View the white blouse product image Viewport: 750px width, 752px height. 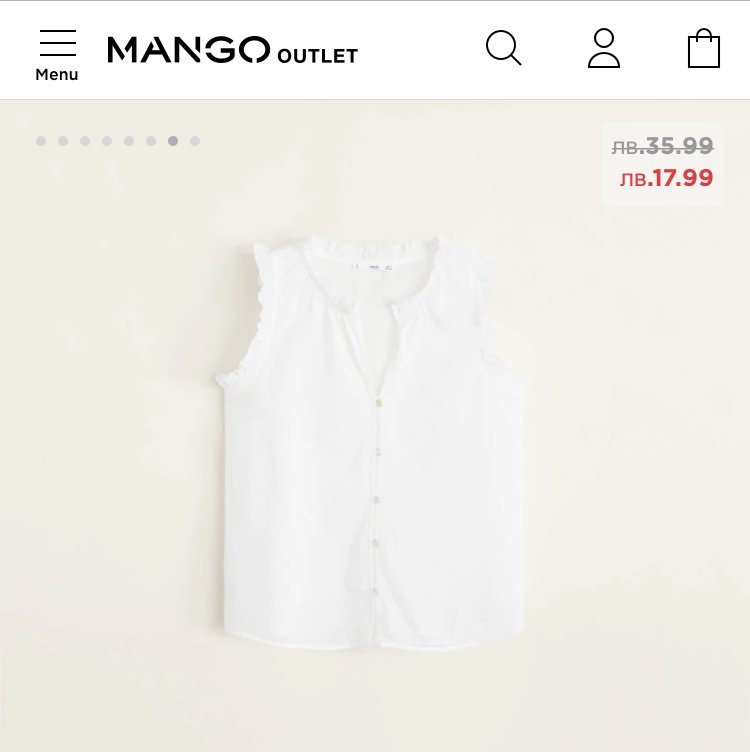[x=372, y=440]
